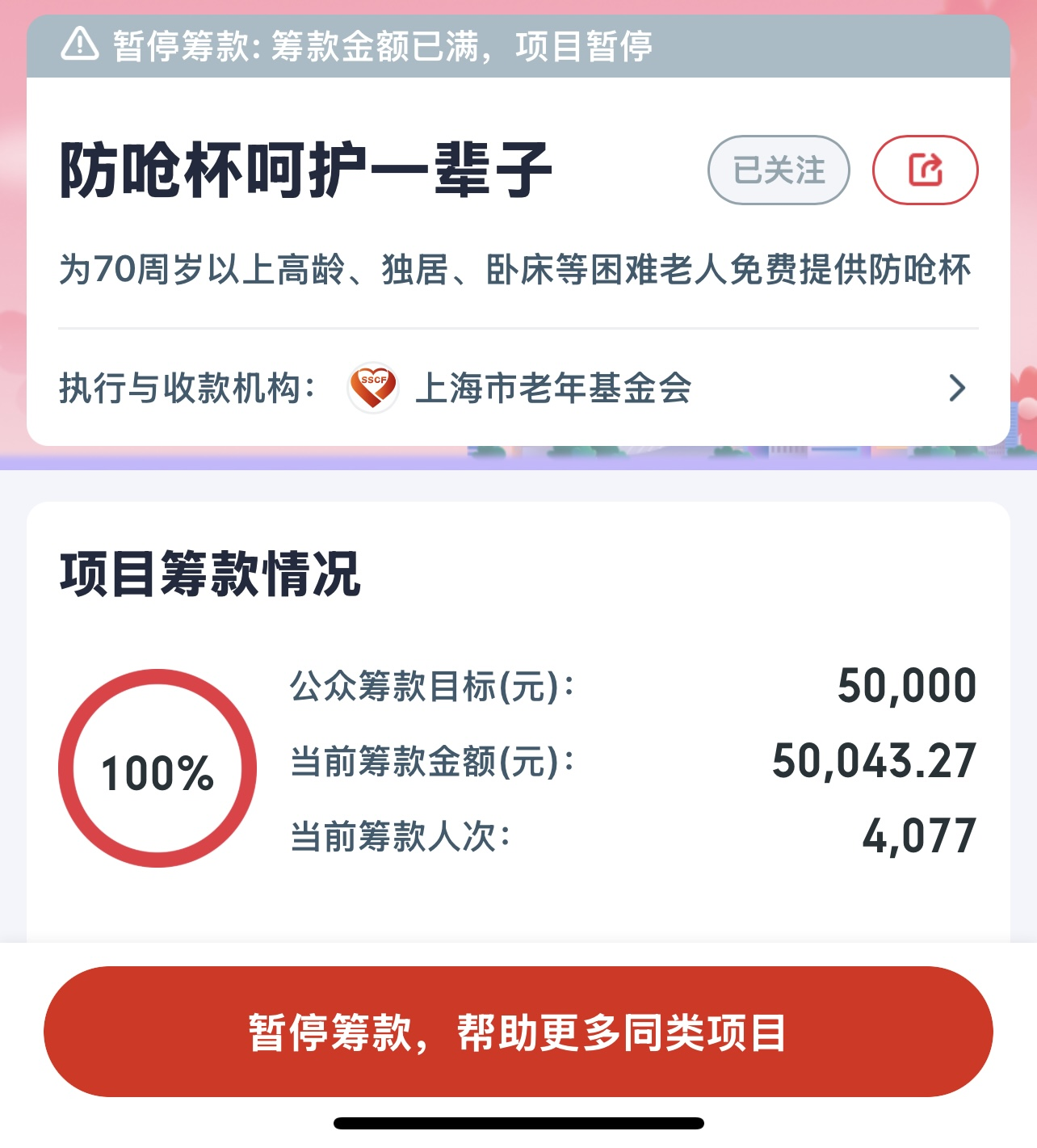This screenshot has width=1037, height=1148.
Task: Share this fundraising project
Action: click(x=925, y=170)
